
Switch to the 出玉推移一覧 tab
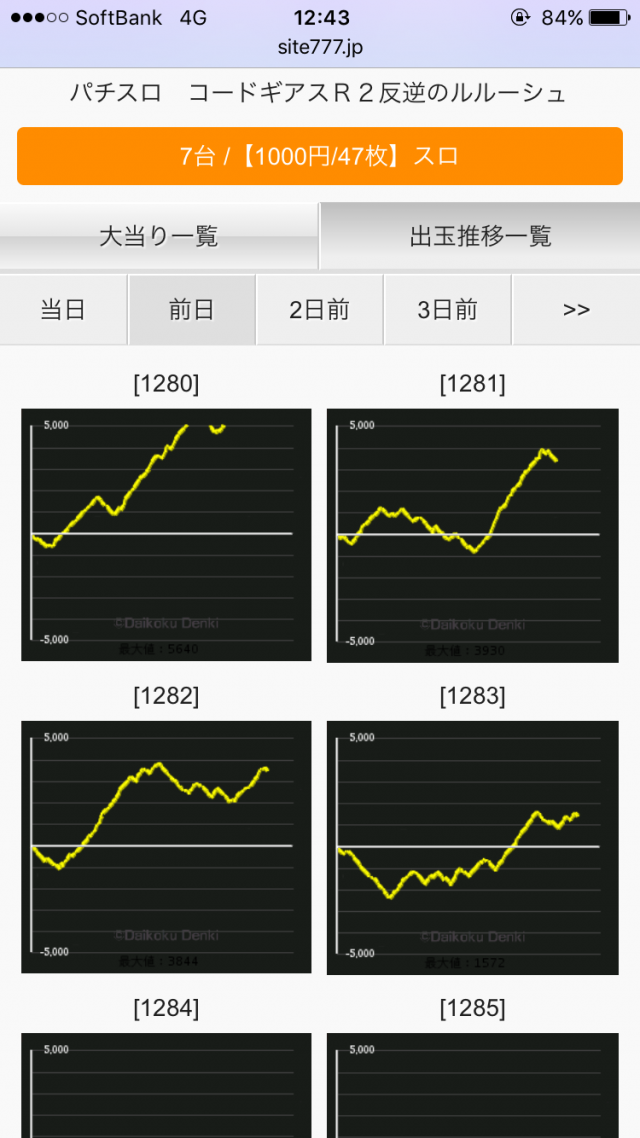pyautogui.click(x=480, y=237)
